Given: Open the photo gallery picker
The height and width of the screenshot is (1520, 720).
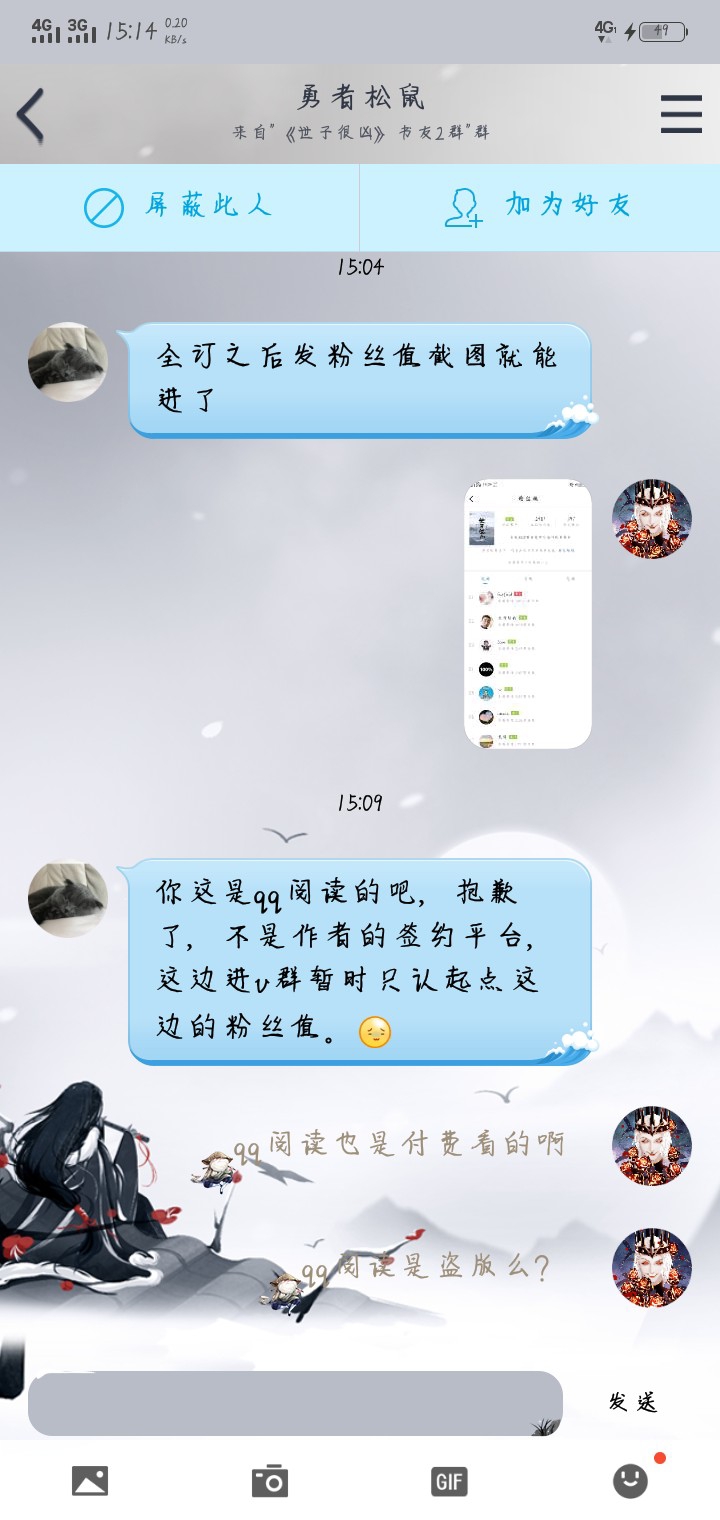Looking at the screenshot, I should pos(90,1481).
